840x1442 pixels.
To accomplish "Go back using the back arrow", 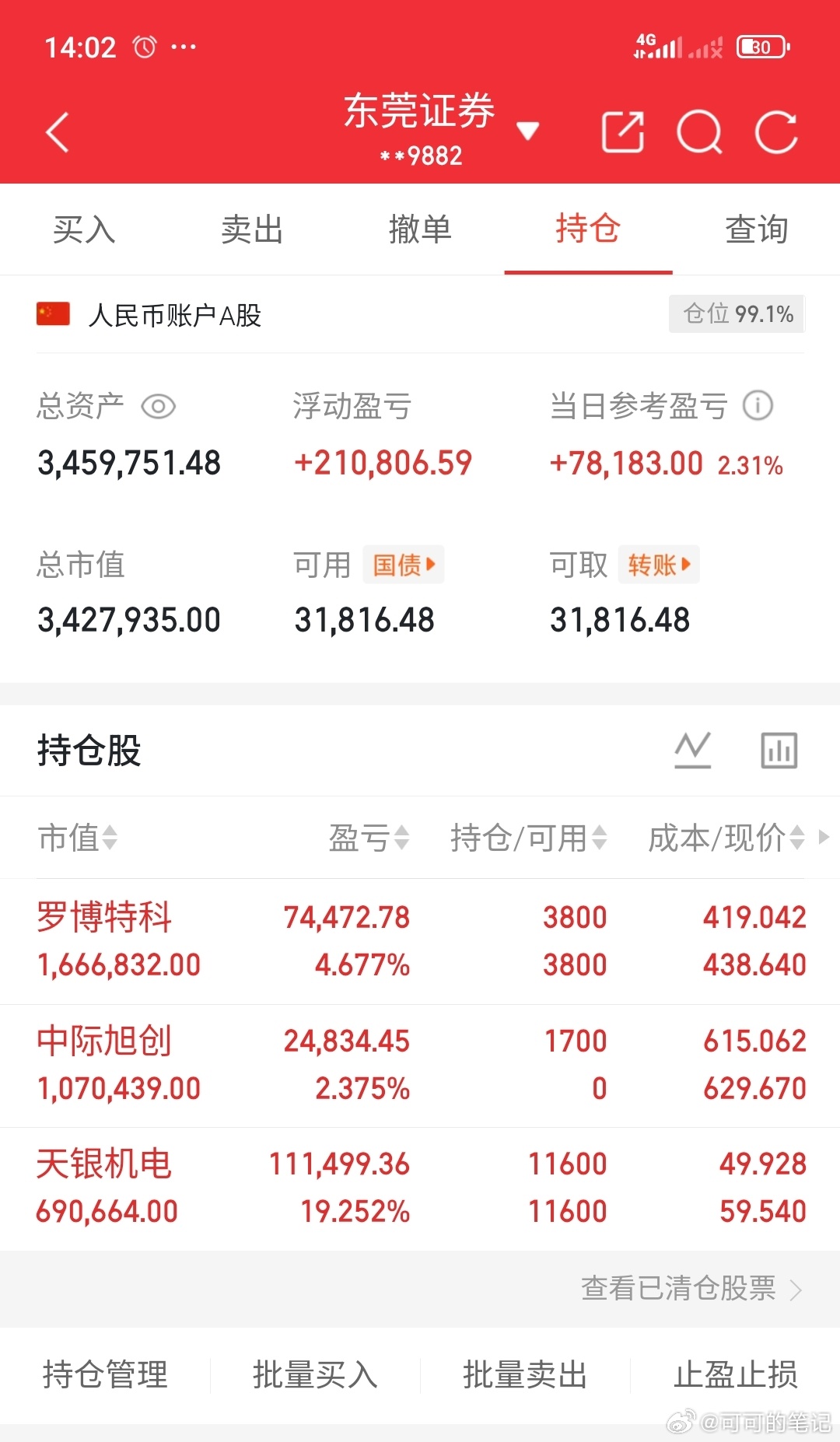I will point(57,131).
